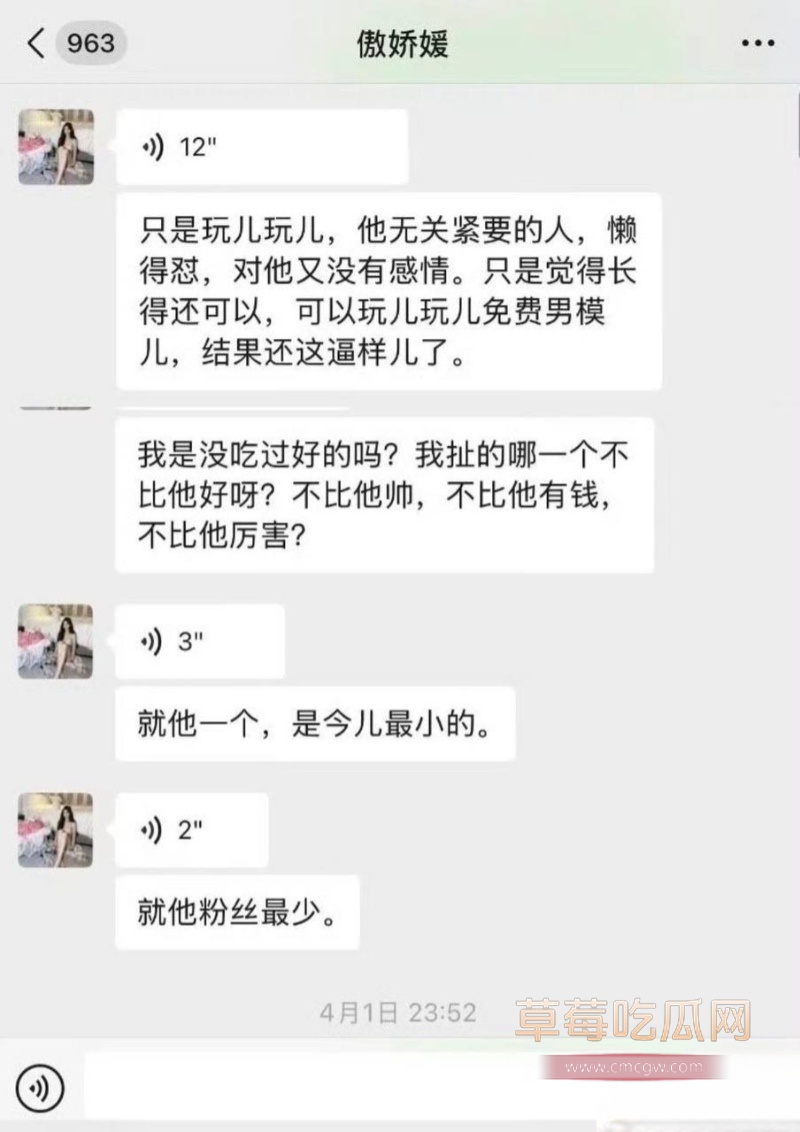This screenshot has height=1132, width=800.
Task: Play the 2-second voice message
Action: (x=190, y=830)
